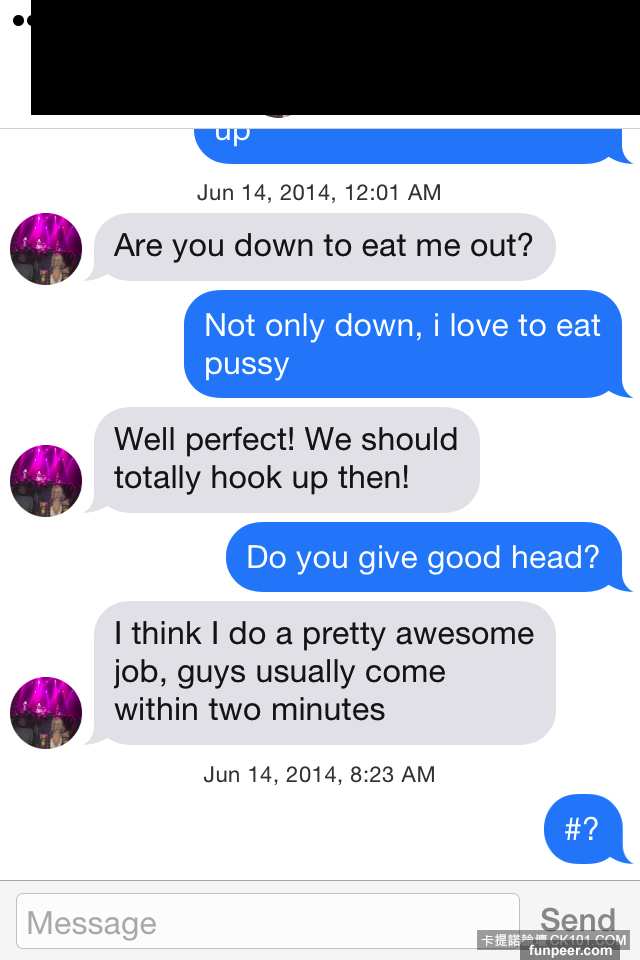Viewport: 640px width, 960px height.
Task: Open profile picture beside 'Well perfect!' message
Action: (46, 481)
